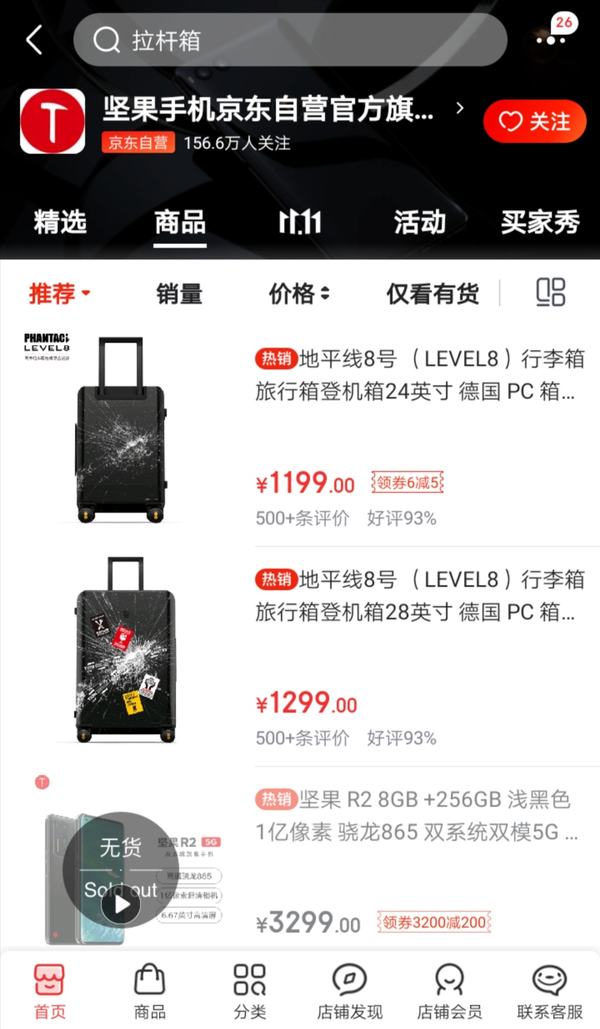This screenshot has width=600, height=1029.
Task: Contact support via 联系客服
Action: (x=549, y=991)
